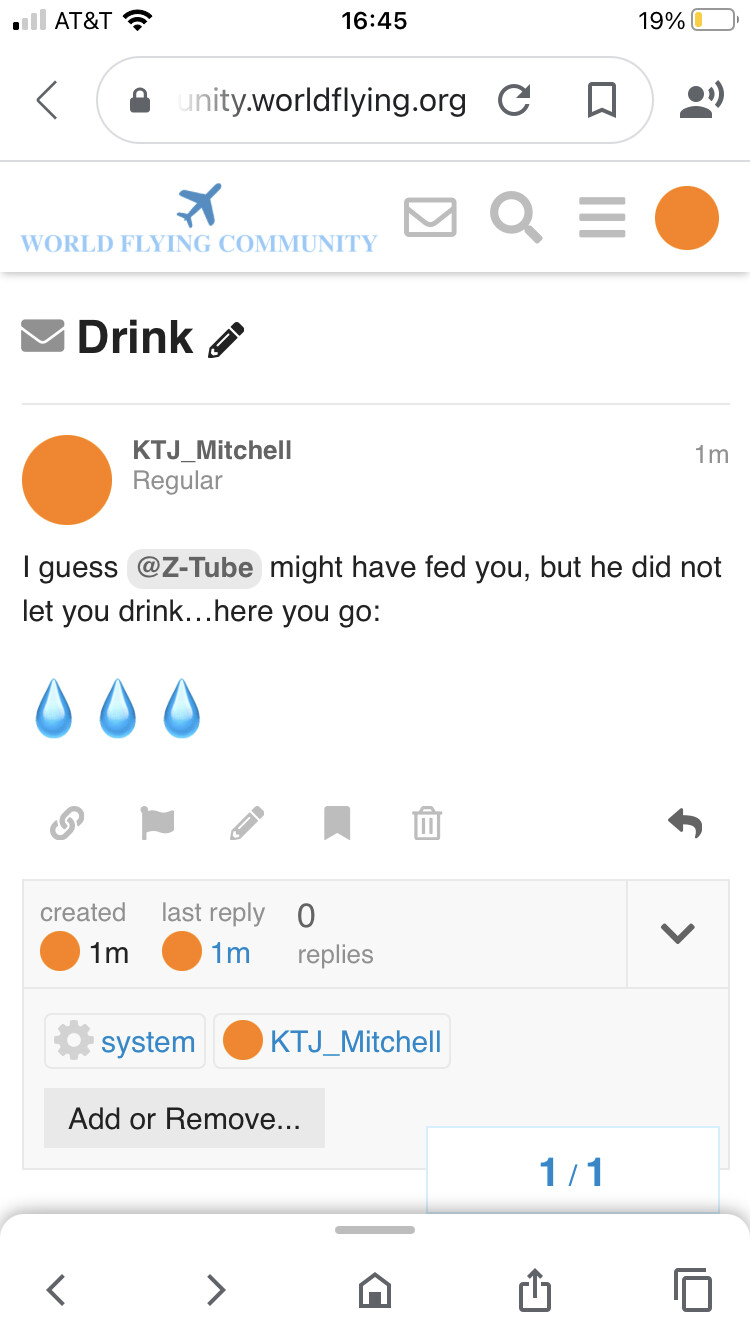The image size is (750, 1334).
Task: Open the @Z-Tube mention
Action: [194, 568]
